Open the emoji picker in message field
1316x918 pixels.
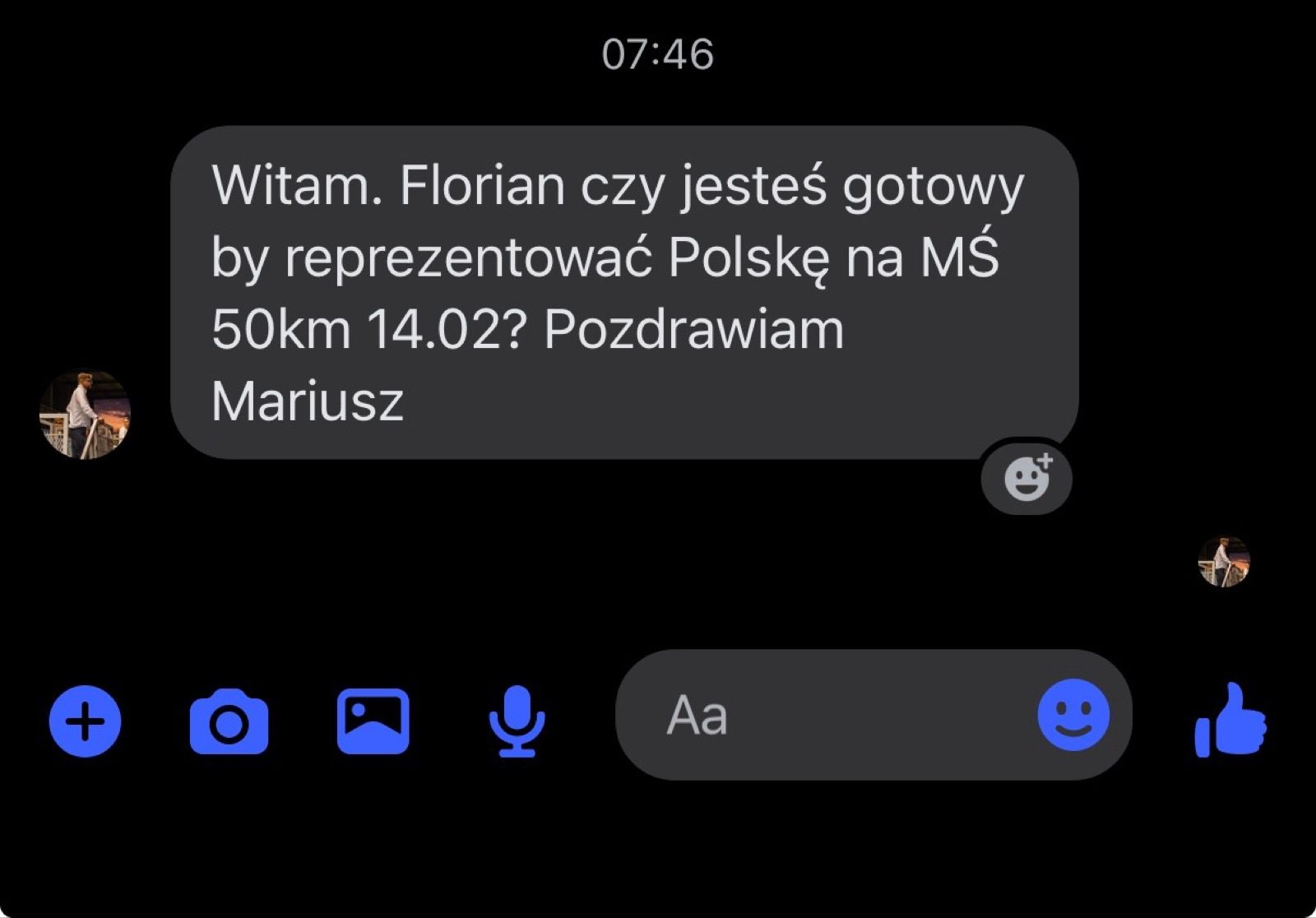1073,715
